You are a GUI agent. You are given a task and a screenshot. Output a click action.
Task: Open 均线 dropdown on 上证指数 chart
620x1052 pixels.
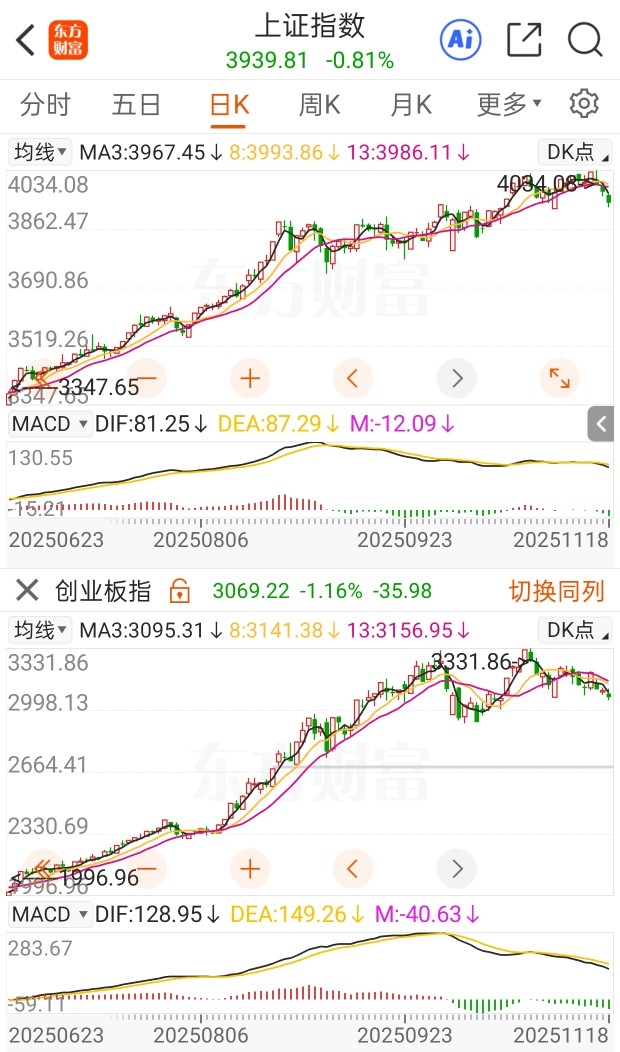tap(41, 153)
